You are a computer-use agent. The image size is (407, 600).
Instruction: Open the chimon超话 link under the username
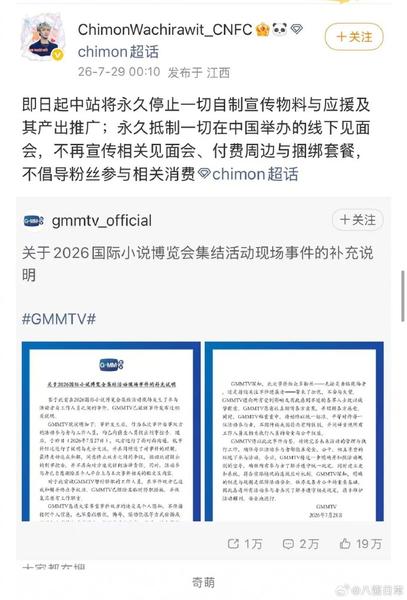pos(118,52)
